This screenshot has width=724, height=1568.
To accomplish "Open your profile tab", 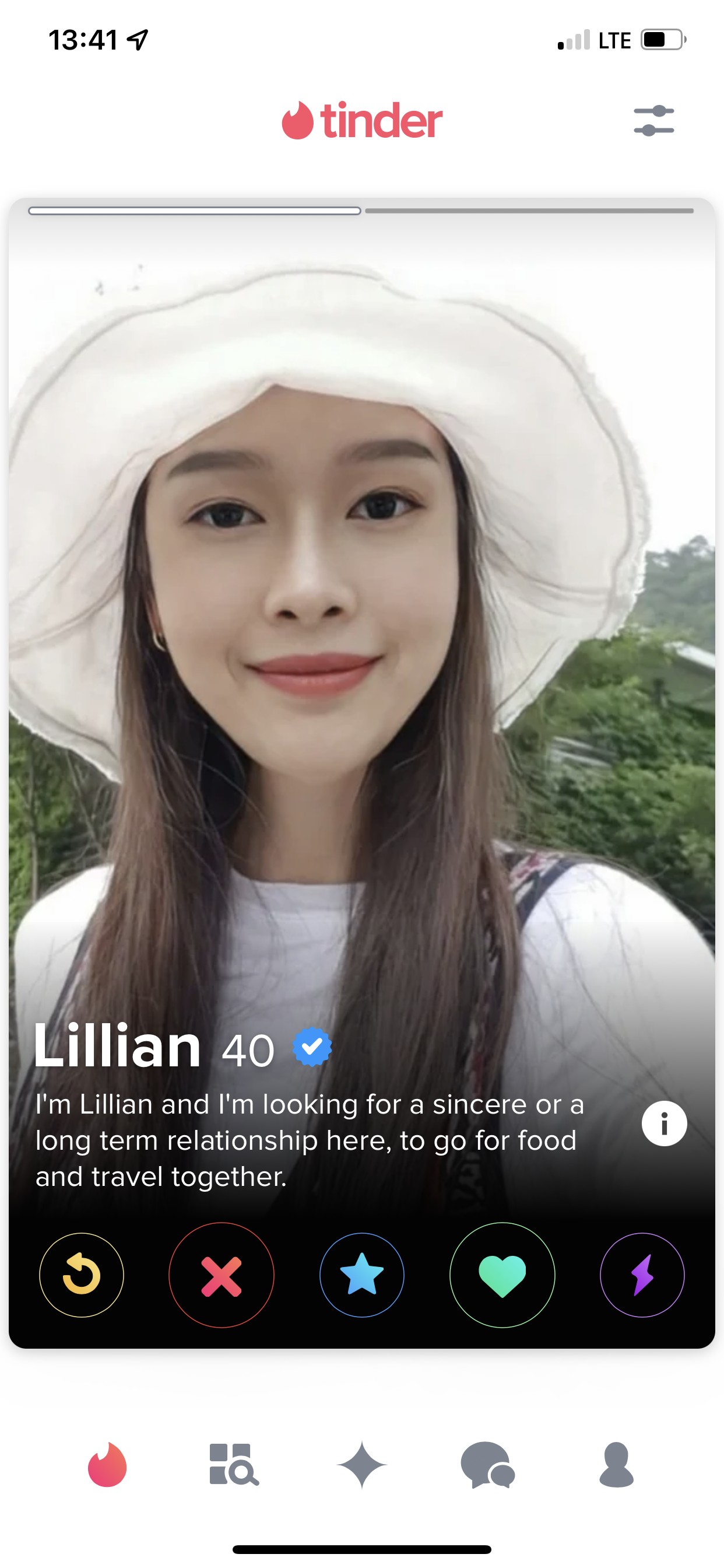I will [x=616, y=1465].
